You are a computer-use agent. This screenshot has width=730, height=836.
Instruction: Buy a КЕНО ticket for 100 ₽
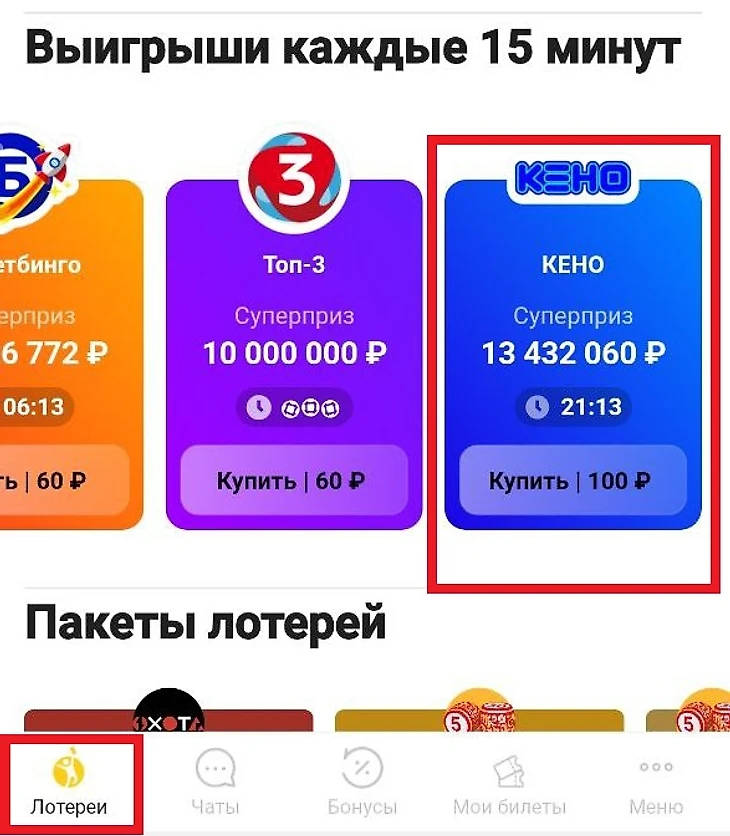pos(572,481)
